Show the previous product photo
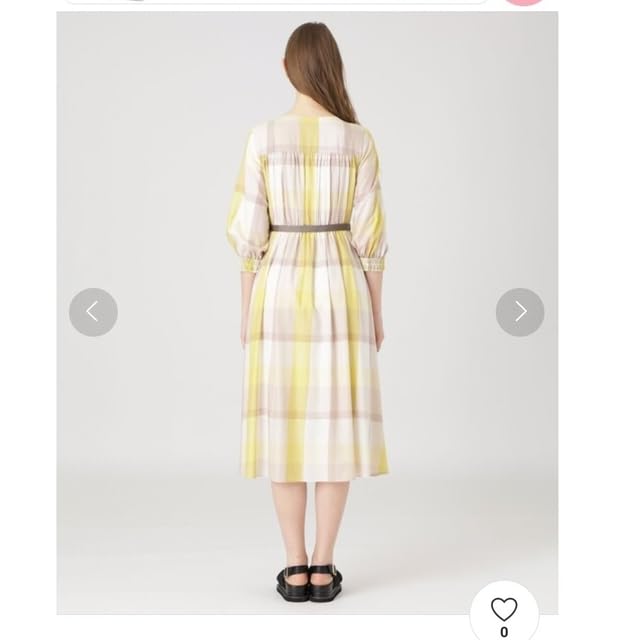This screenshot has width=640, height=640. pos(93,312)
